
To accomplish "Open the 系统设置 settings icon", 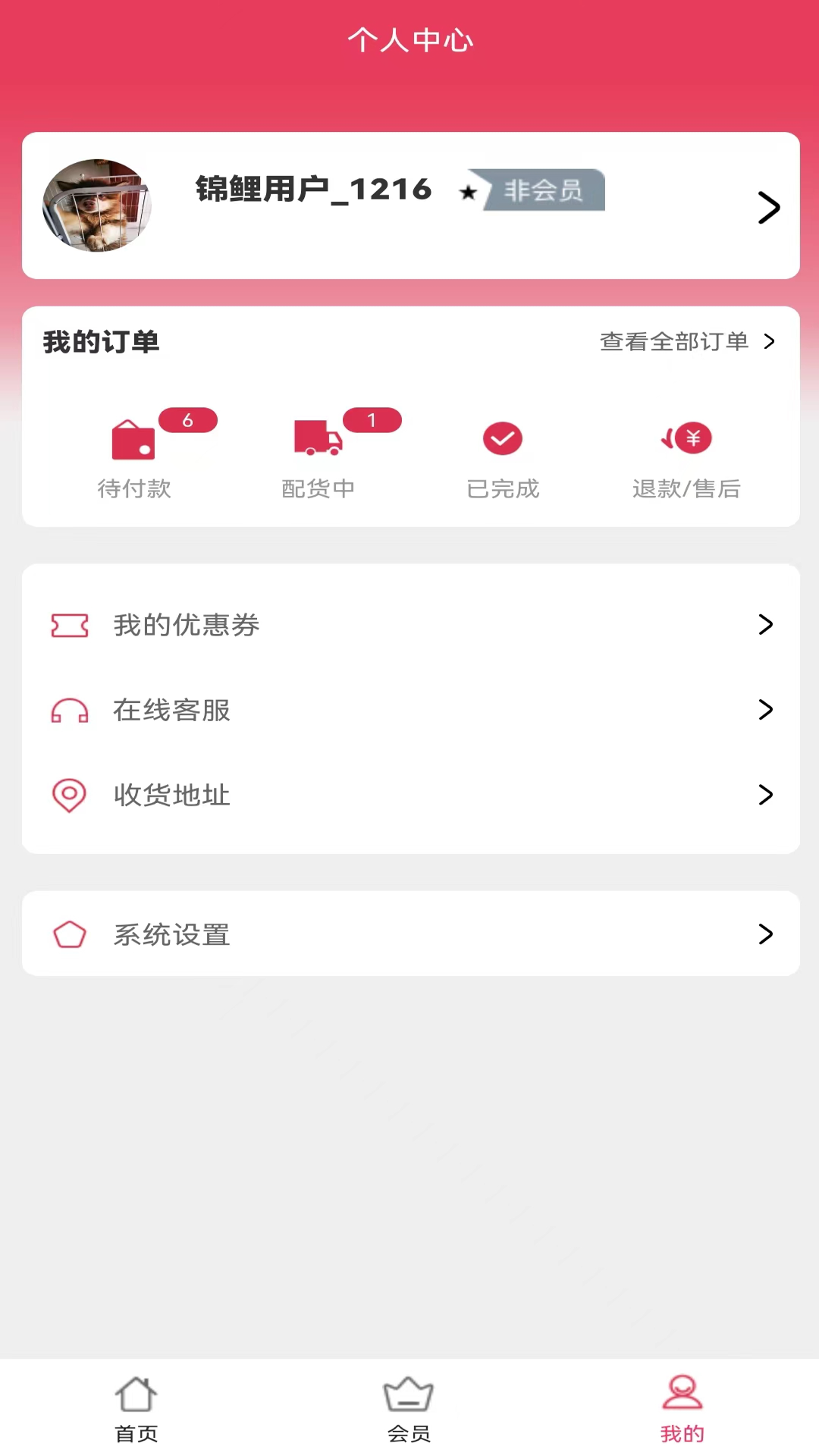I will click(x=70, y=934).
